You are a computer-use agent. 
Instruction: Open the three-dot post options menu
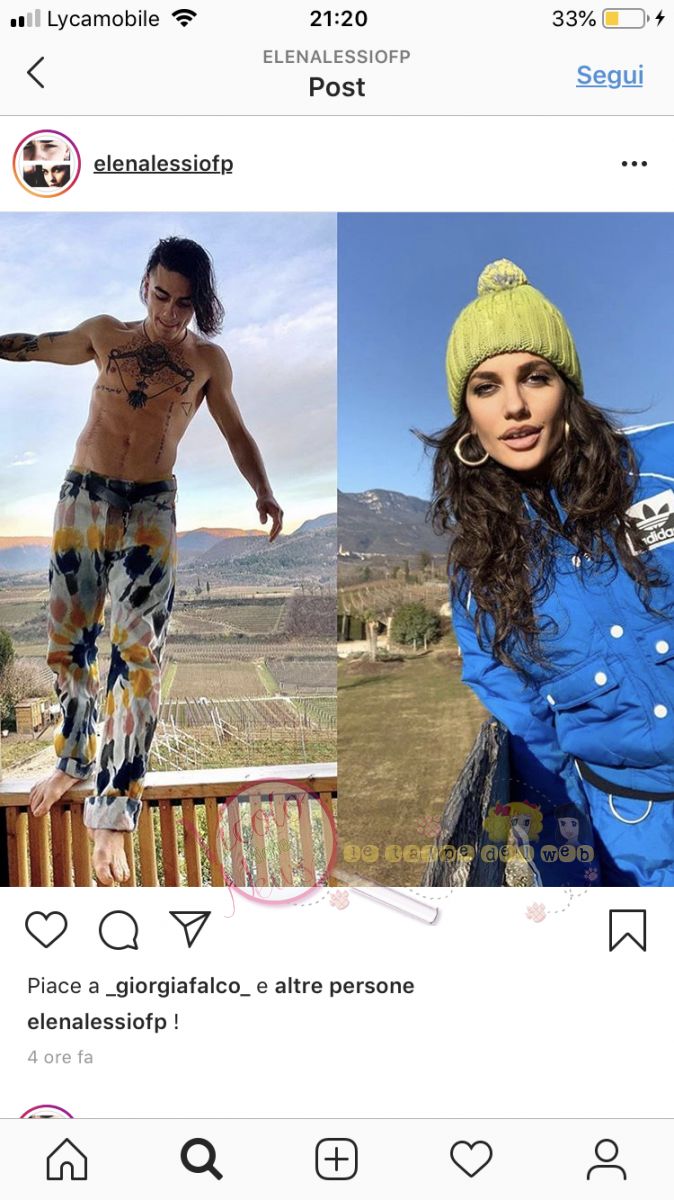(634, 164)
